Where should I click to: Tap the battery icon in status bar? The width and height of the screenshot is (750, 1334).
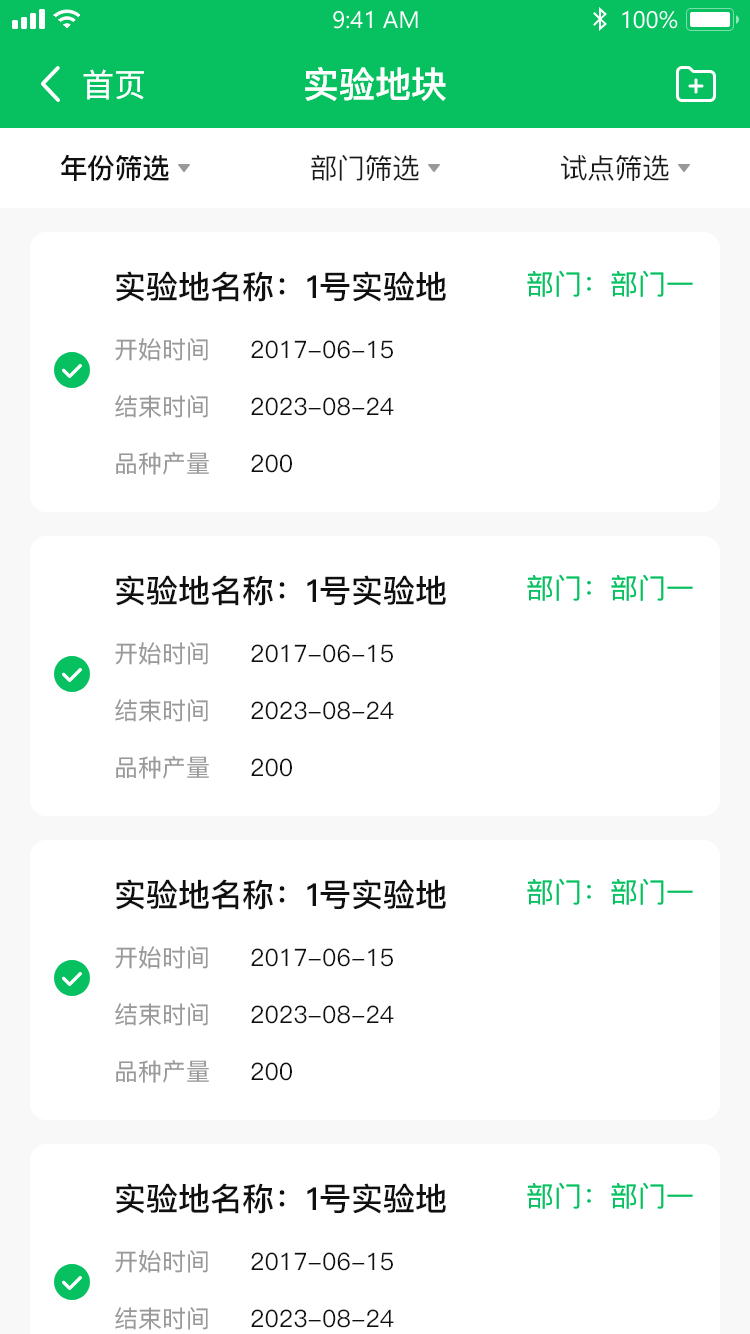pyautogui.click(x=713, y=18)
